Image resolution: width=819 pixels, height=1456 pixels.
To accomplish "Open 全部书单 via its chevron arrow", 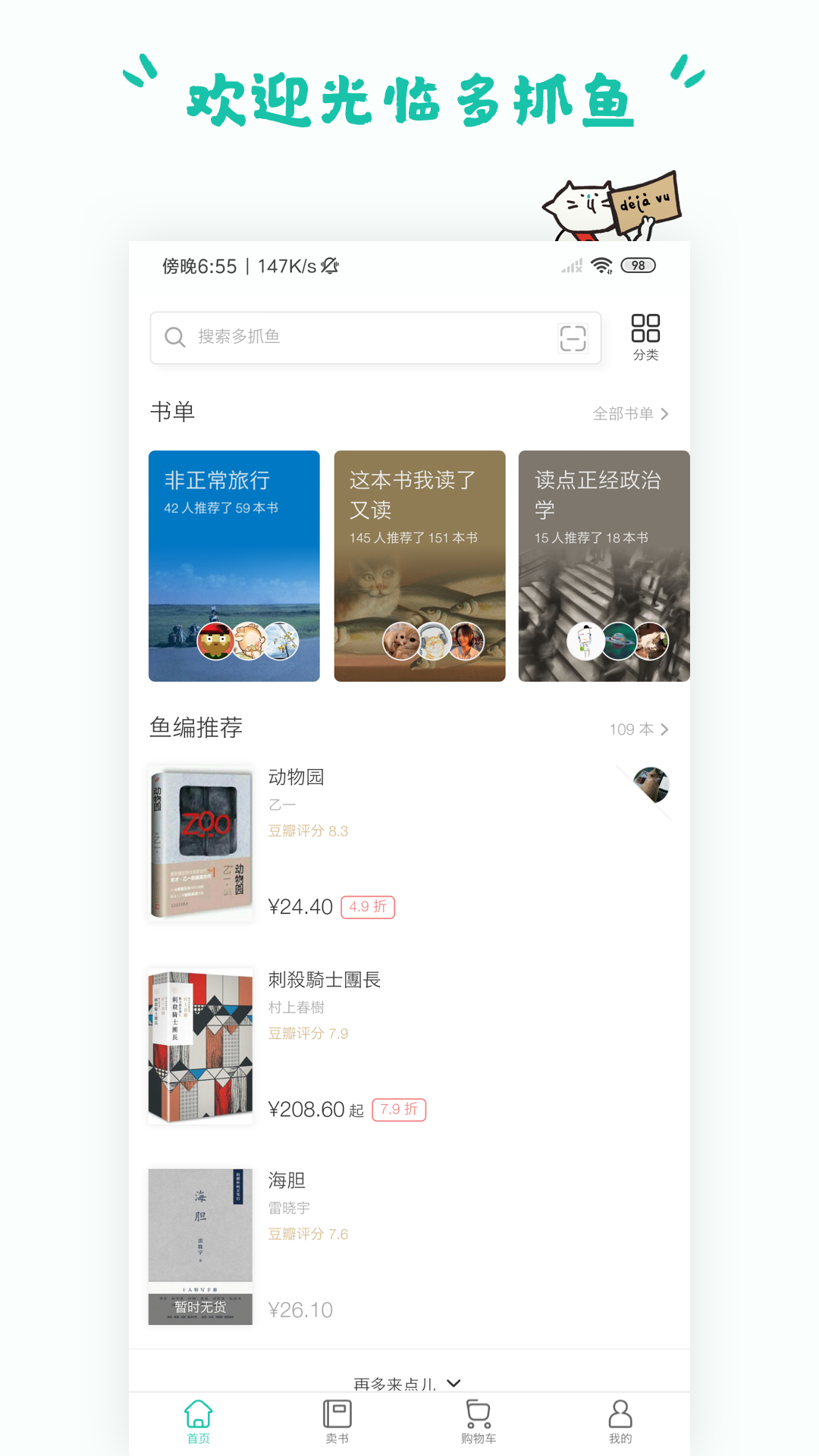I will click(x=666, y=414).
